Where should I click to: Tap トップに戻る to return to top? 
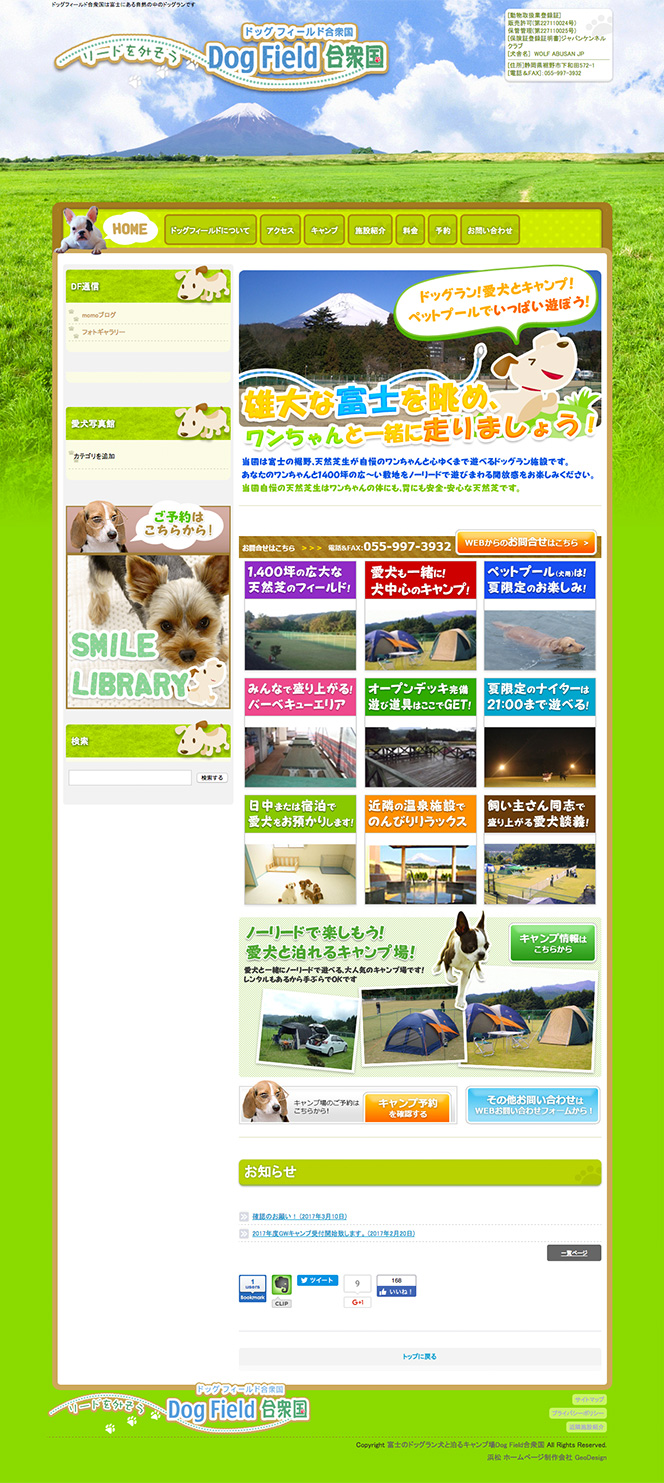(419, 1357)
